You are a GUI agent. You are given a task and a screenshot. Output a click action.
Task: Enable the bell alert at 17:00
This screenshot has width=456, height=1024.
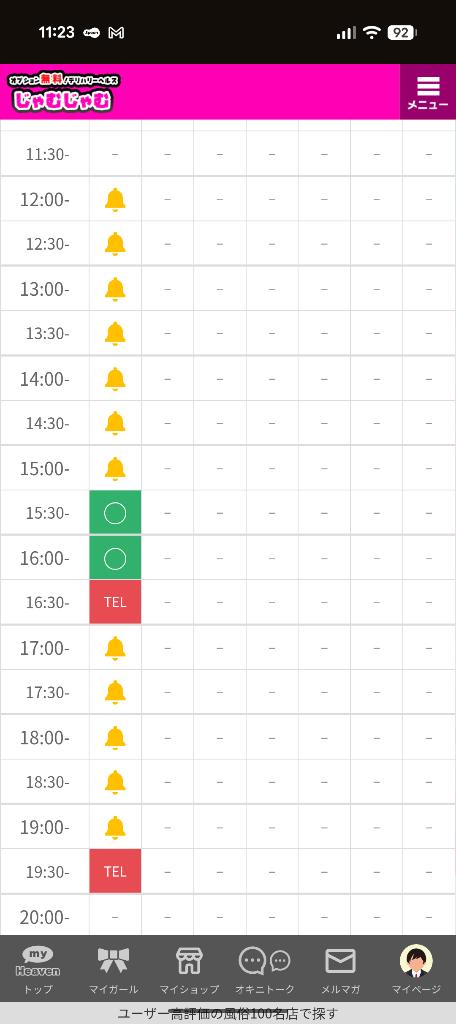coord(115,648)
